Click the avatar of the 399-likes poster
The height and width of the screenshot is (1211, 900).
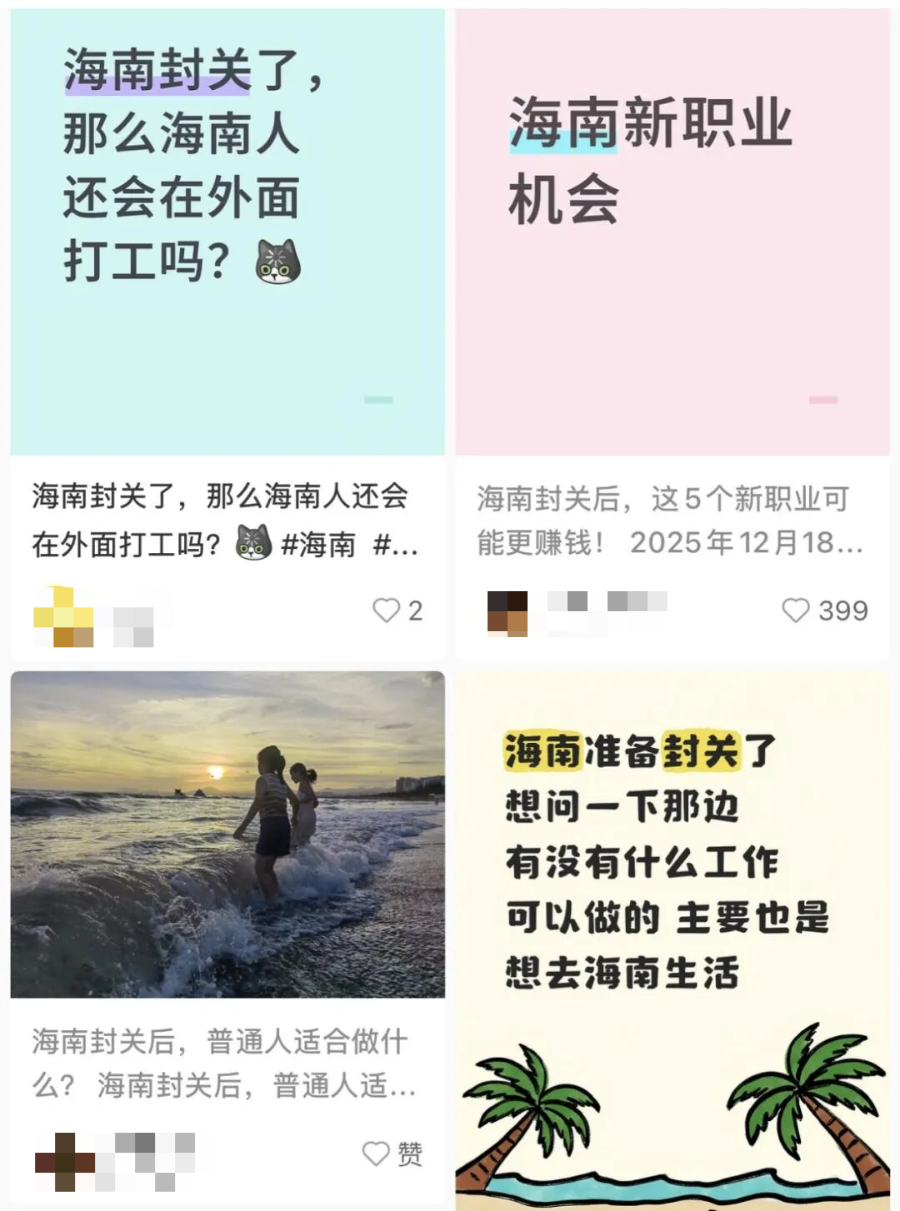508,615
